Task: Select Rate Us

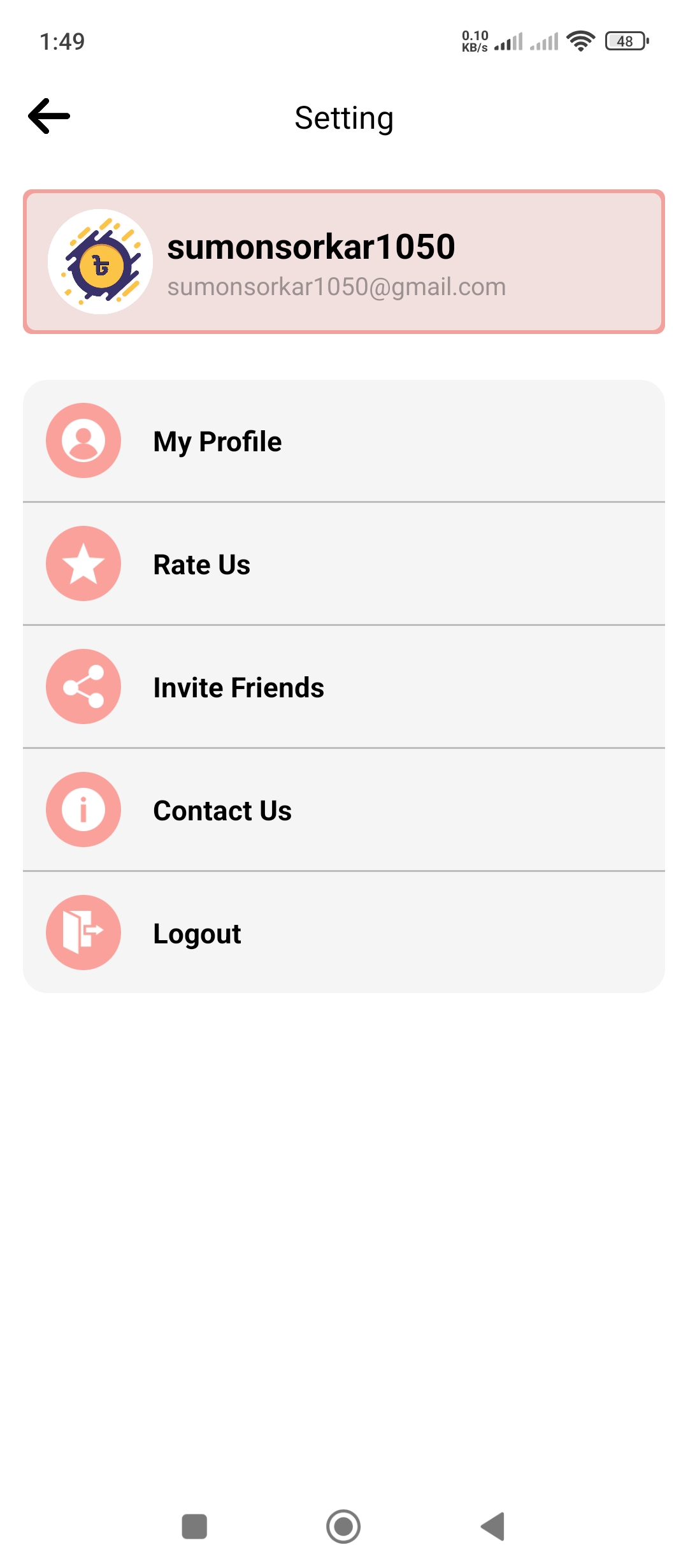Action: 344,564
